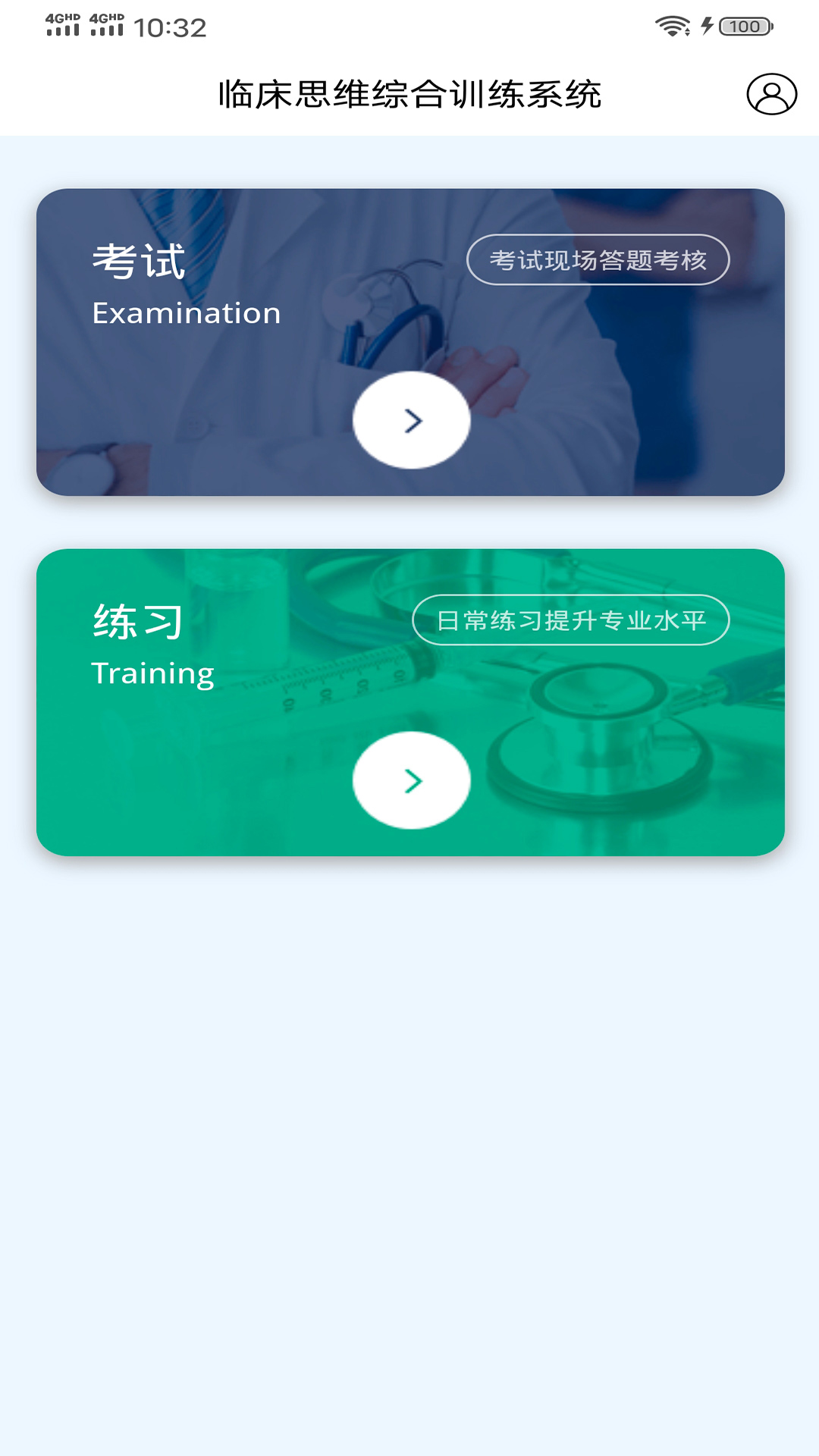The image size is (819, 1456).
Task: Select the 考试现场答题考核 chip
Action: 598,260
